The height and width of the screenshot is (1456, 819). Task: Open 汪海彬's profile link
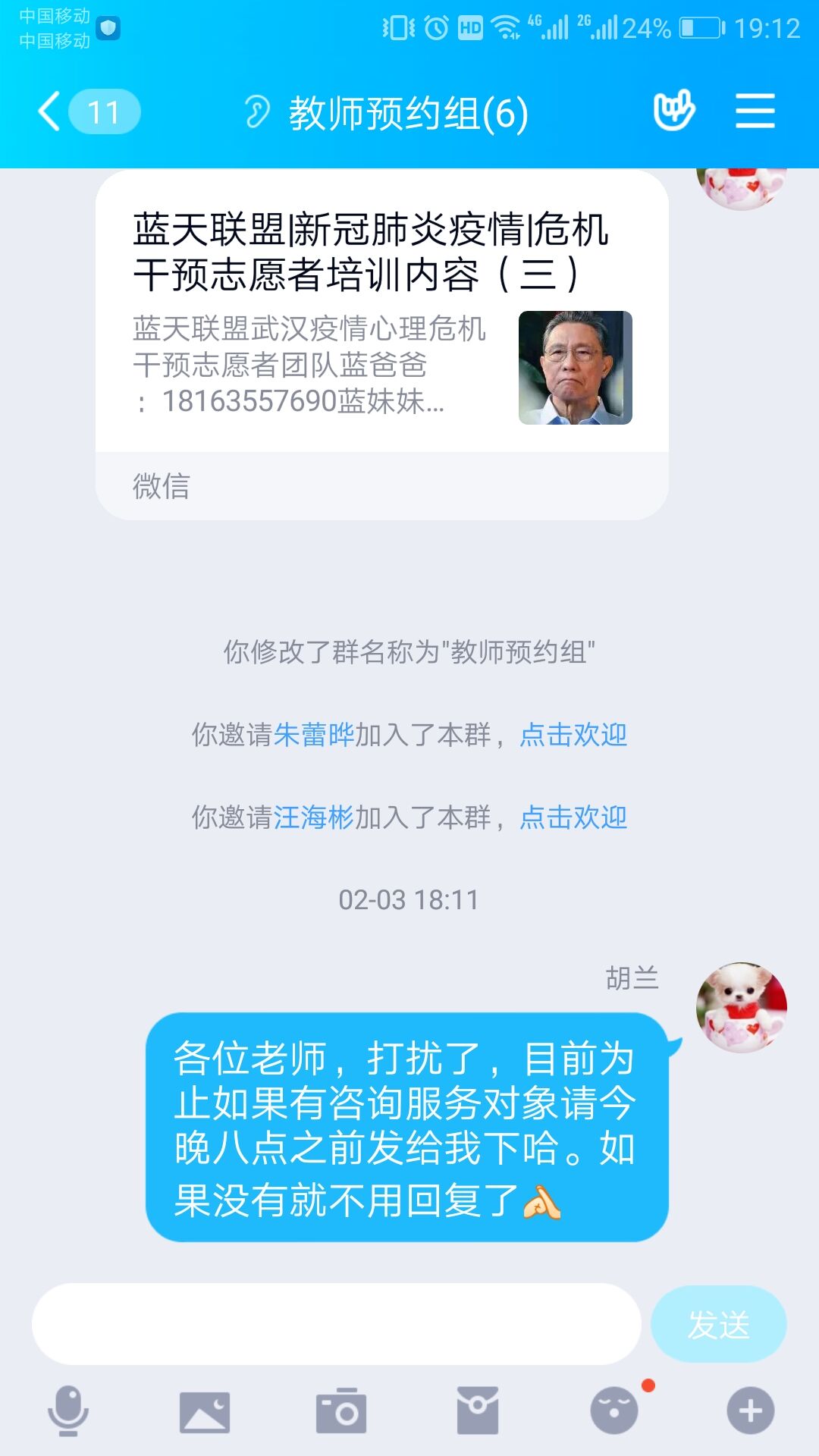pos(313,817)
